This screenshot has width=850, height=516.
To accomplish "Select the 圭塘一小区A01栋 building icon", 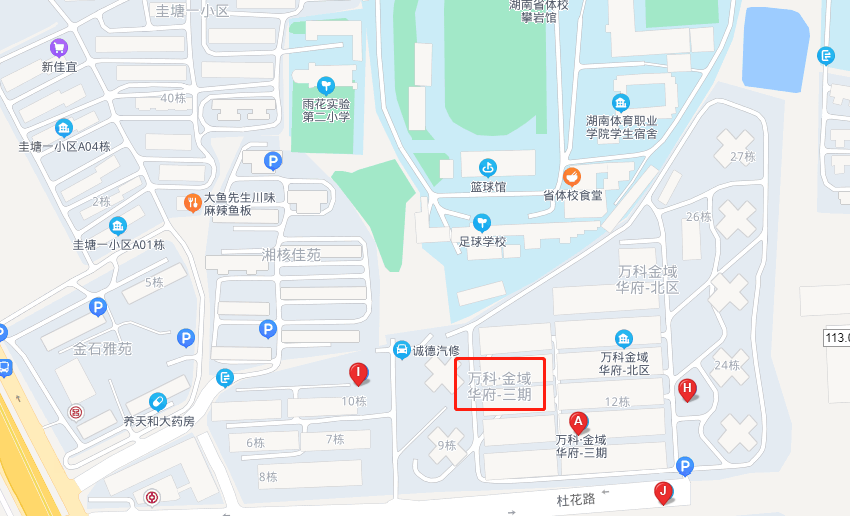I will (118, 225).
